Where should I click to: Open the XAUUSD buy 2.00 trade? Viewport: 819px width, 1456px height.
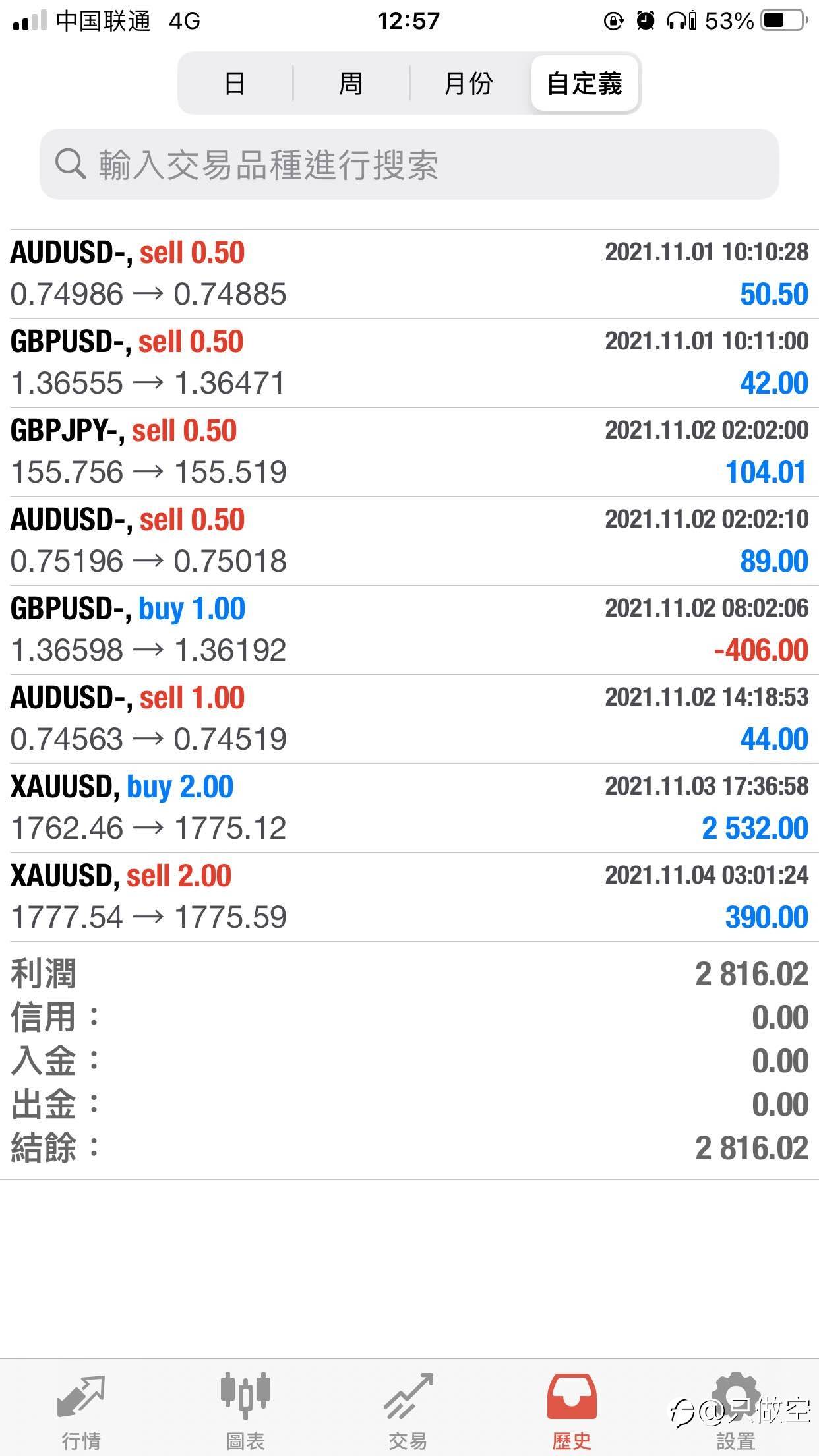(x=409, y=808)
